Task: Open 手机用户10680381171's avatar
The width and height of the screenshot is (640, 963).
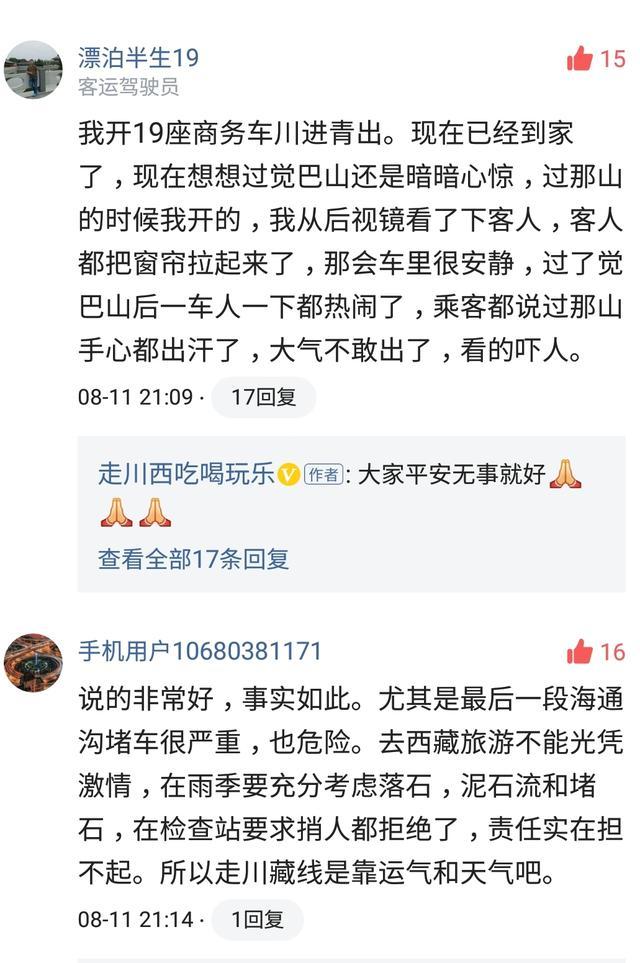Action: [33, 662]
